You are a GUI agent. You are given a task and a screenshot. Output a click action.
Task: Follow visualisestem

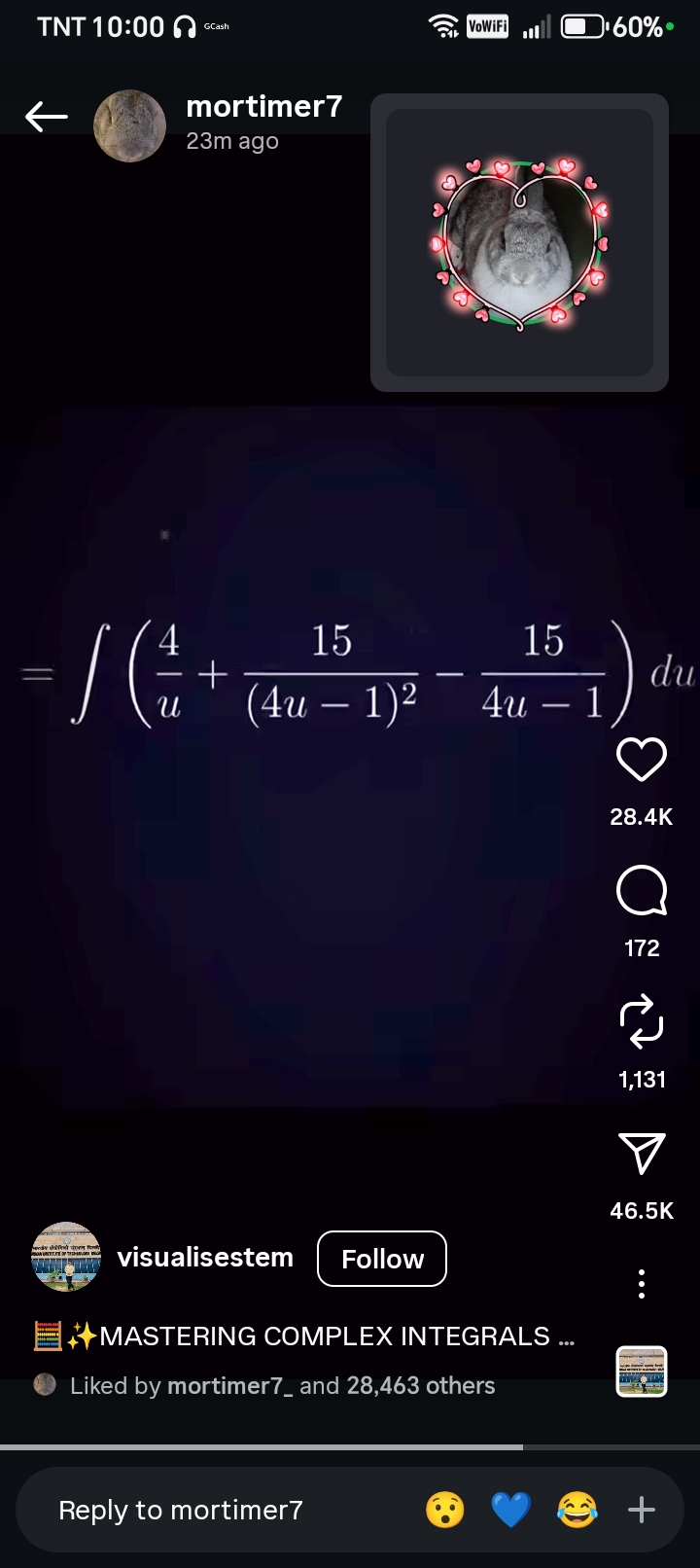(382, 1259)
